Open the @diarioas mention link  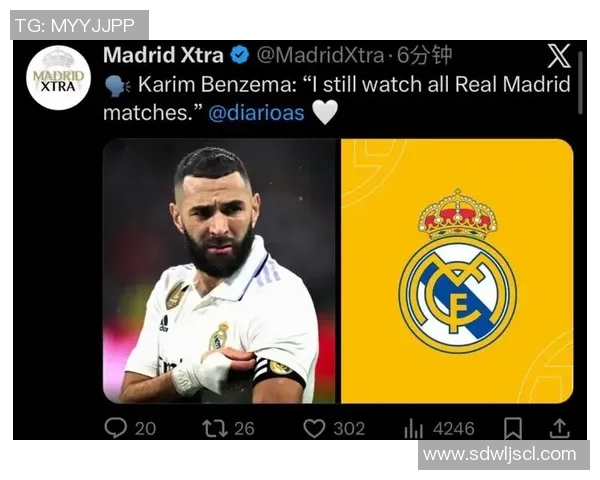point(256,113)
